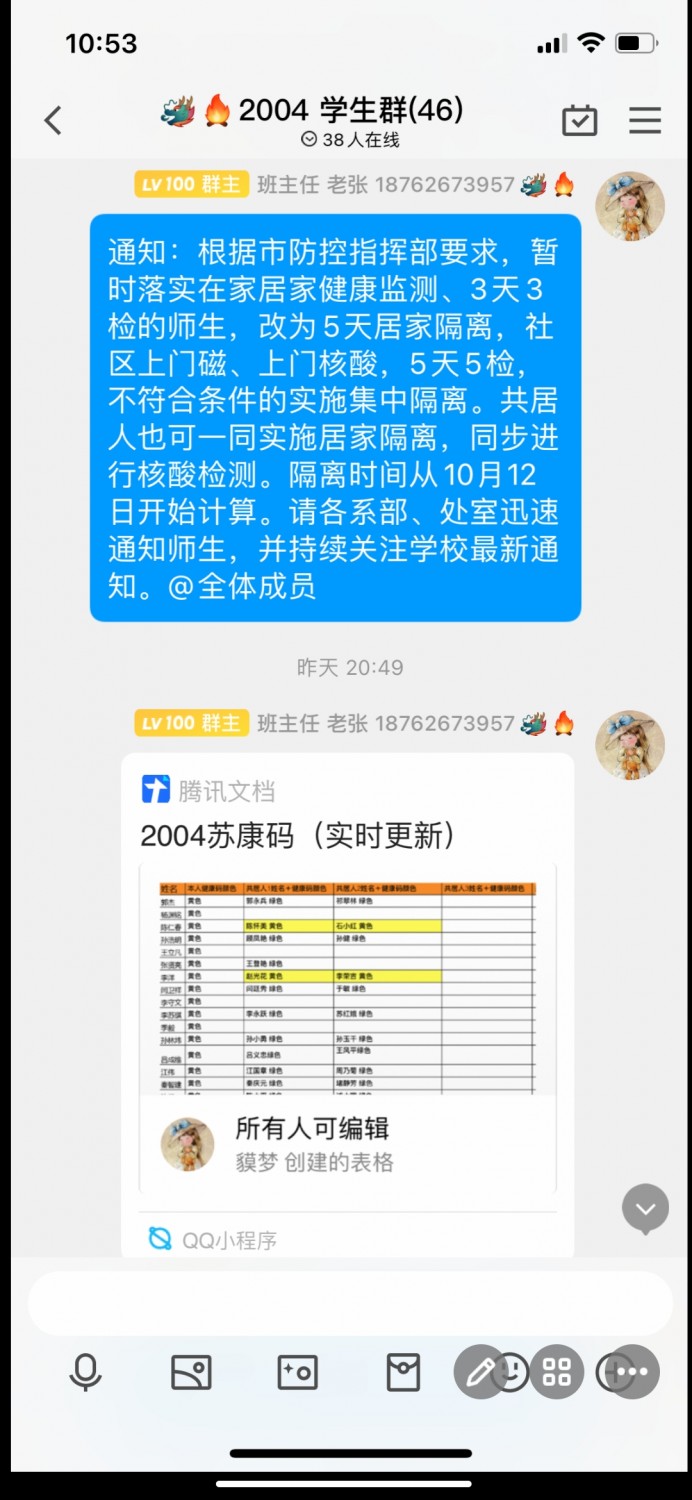Go back from the 2004 学生群 chat
This screenshot has height=1500, width=692.
[53, 121]
